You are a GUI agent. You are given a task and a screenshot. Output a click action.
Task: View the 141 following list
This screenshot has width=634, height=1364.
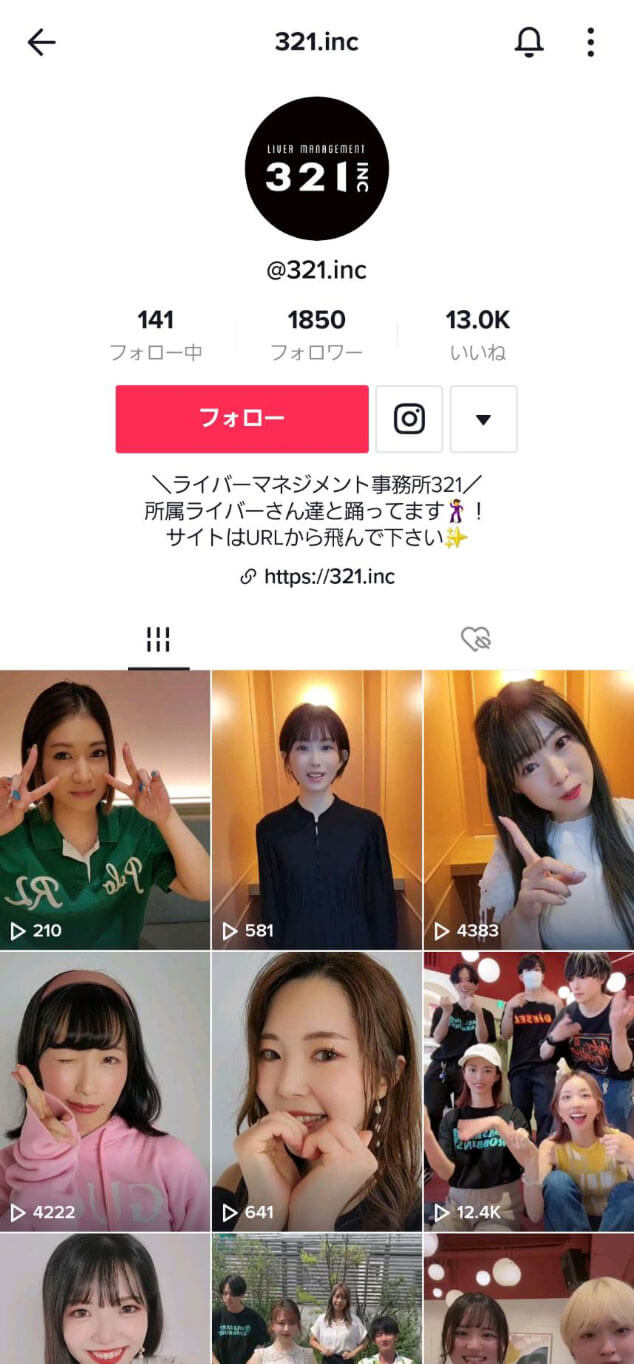(156, 333)
